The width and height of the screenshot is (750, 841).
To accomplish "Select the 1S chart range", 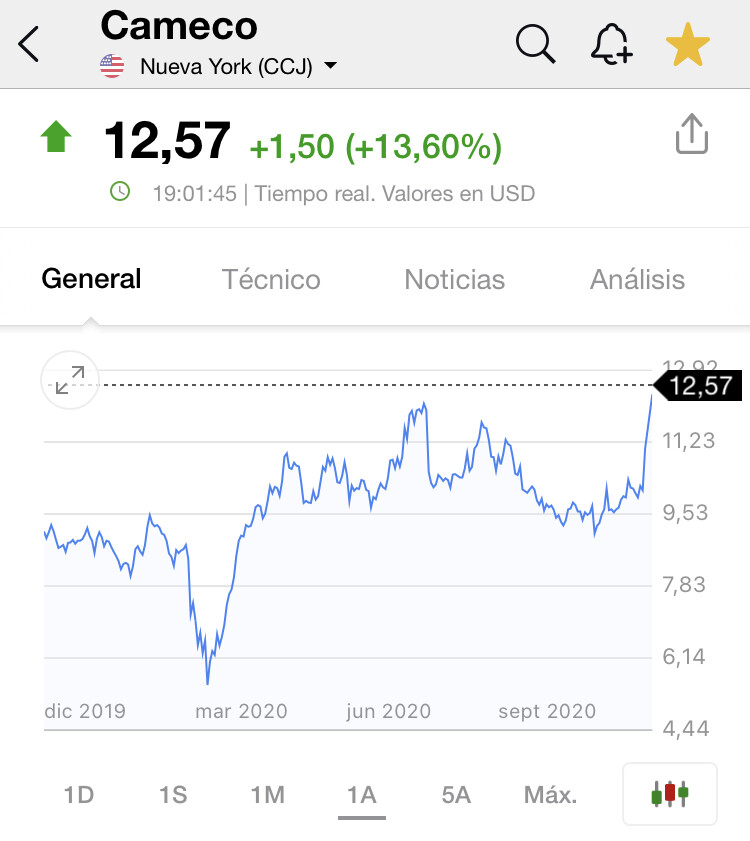I will (173, 796).
